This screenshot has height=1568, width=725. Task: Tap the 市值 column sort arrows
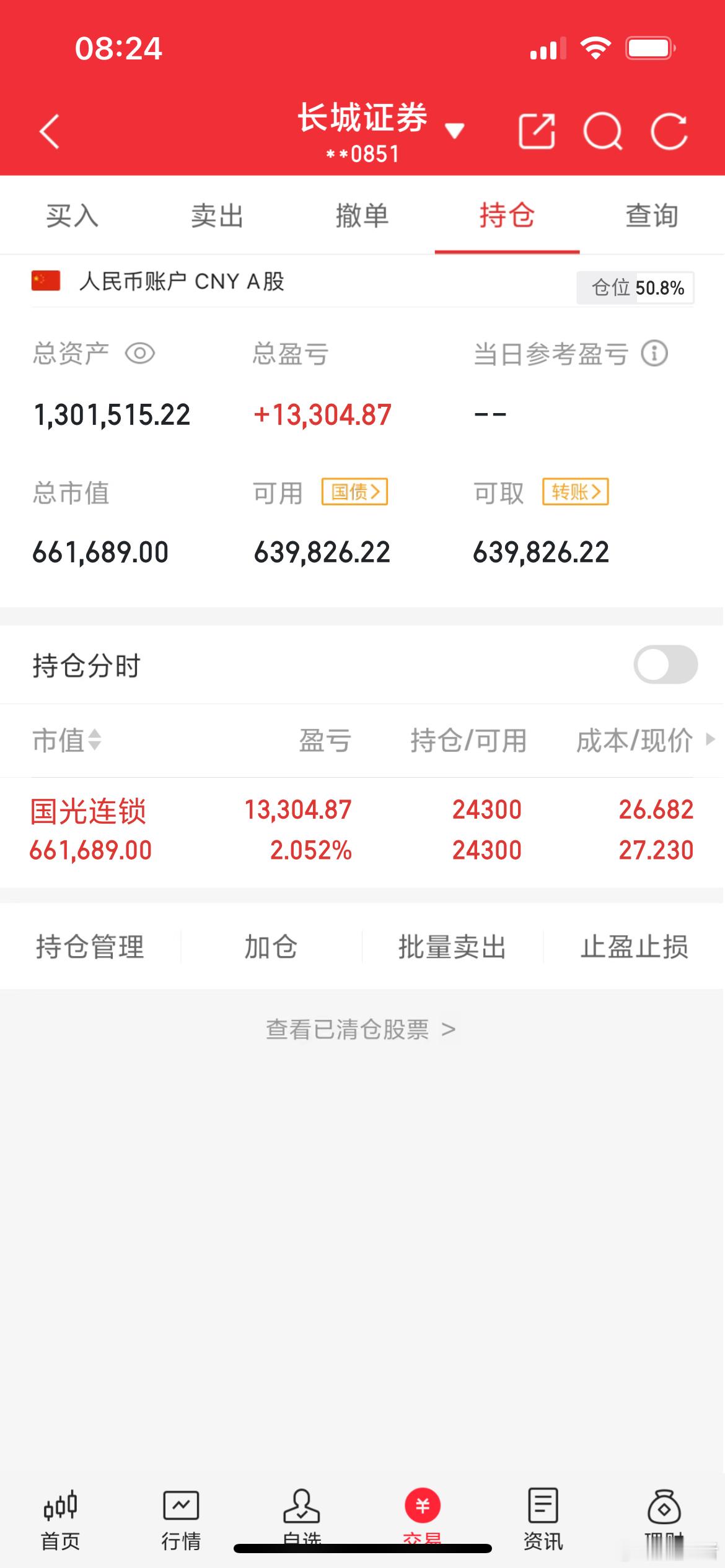point(92,741)
